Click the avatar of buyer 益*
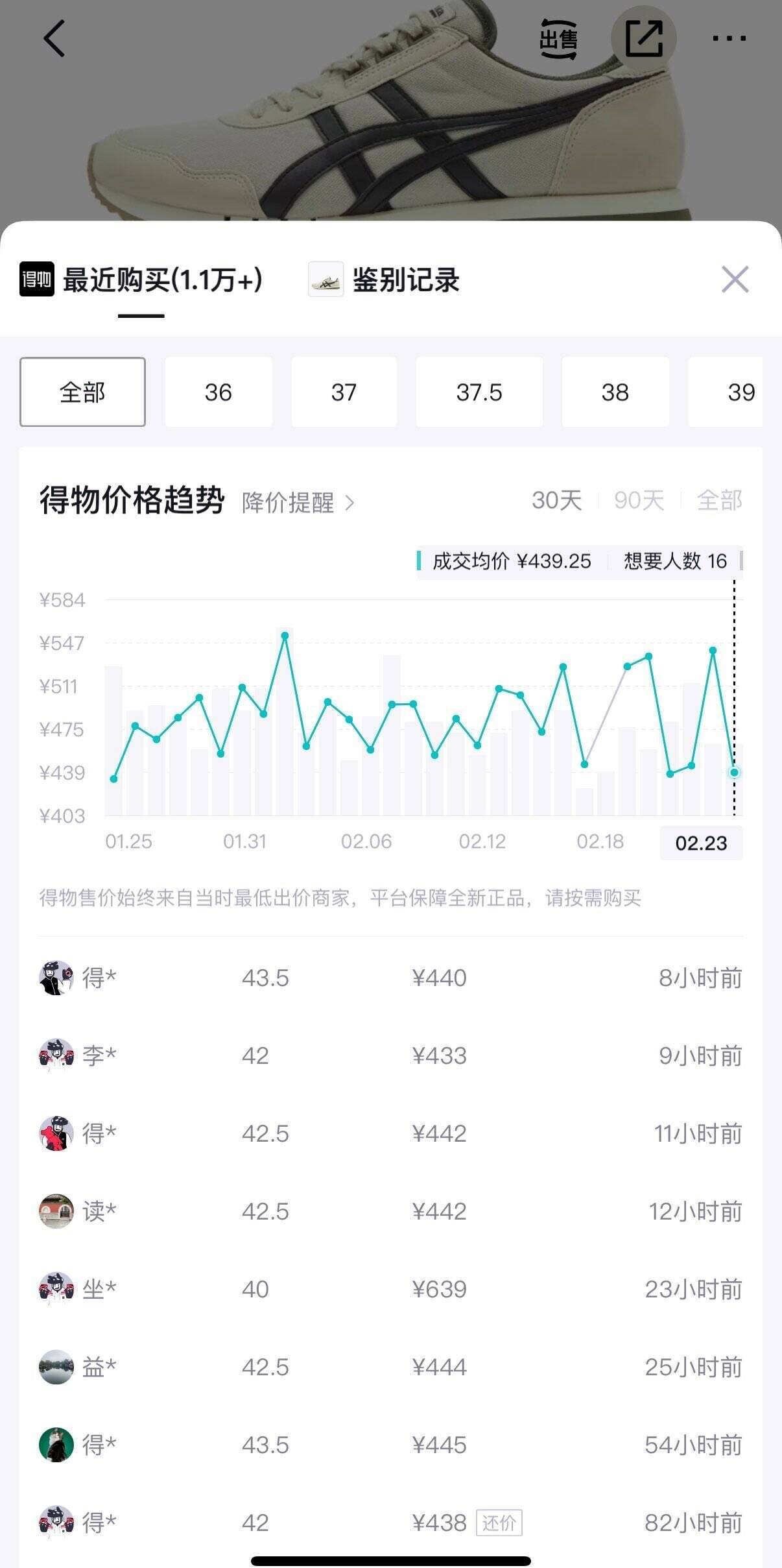Screen dimensions: 782x1568 [57, 1368]
